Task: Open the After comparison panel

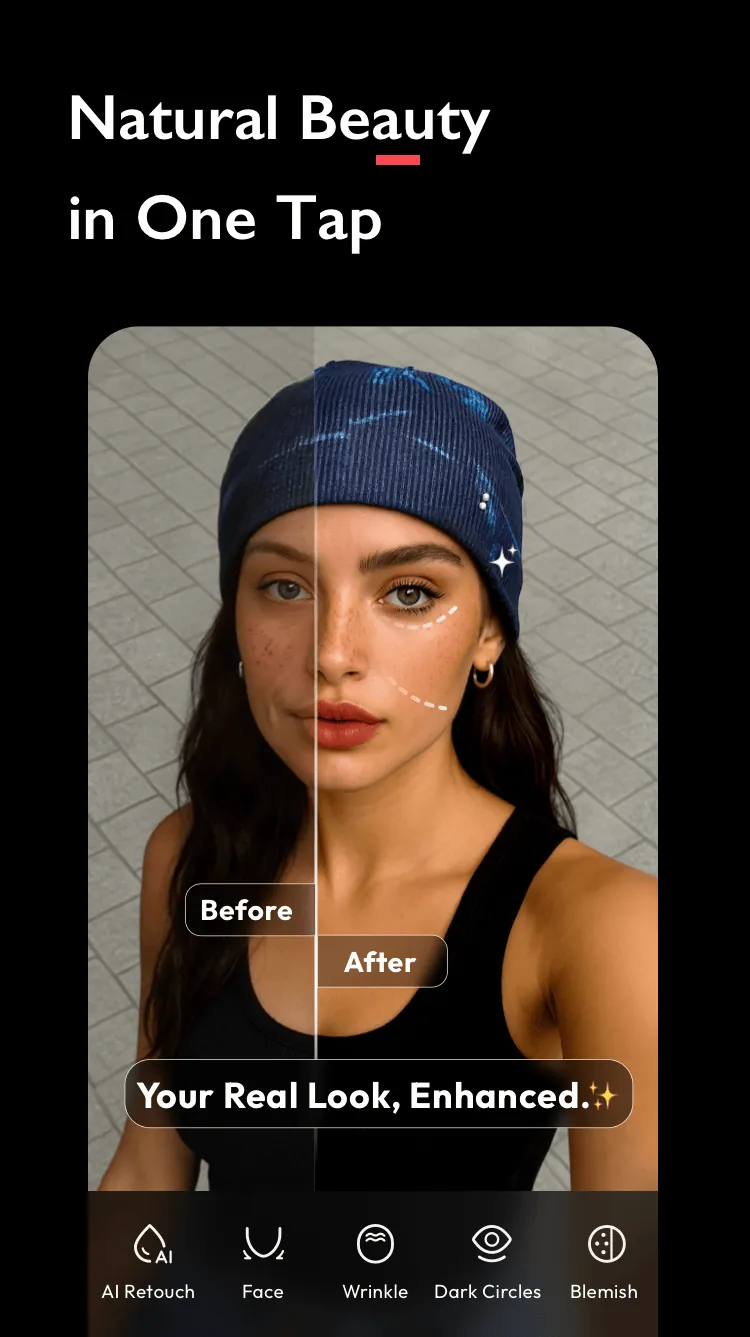Action: pyautogui.click(x=382, y=961)
